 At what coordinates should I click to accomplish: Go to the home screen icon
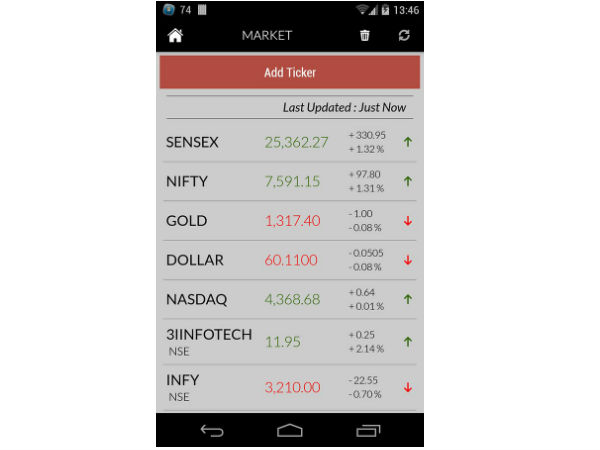pyautogui.click(x=176, y=36)
